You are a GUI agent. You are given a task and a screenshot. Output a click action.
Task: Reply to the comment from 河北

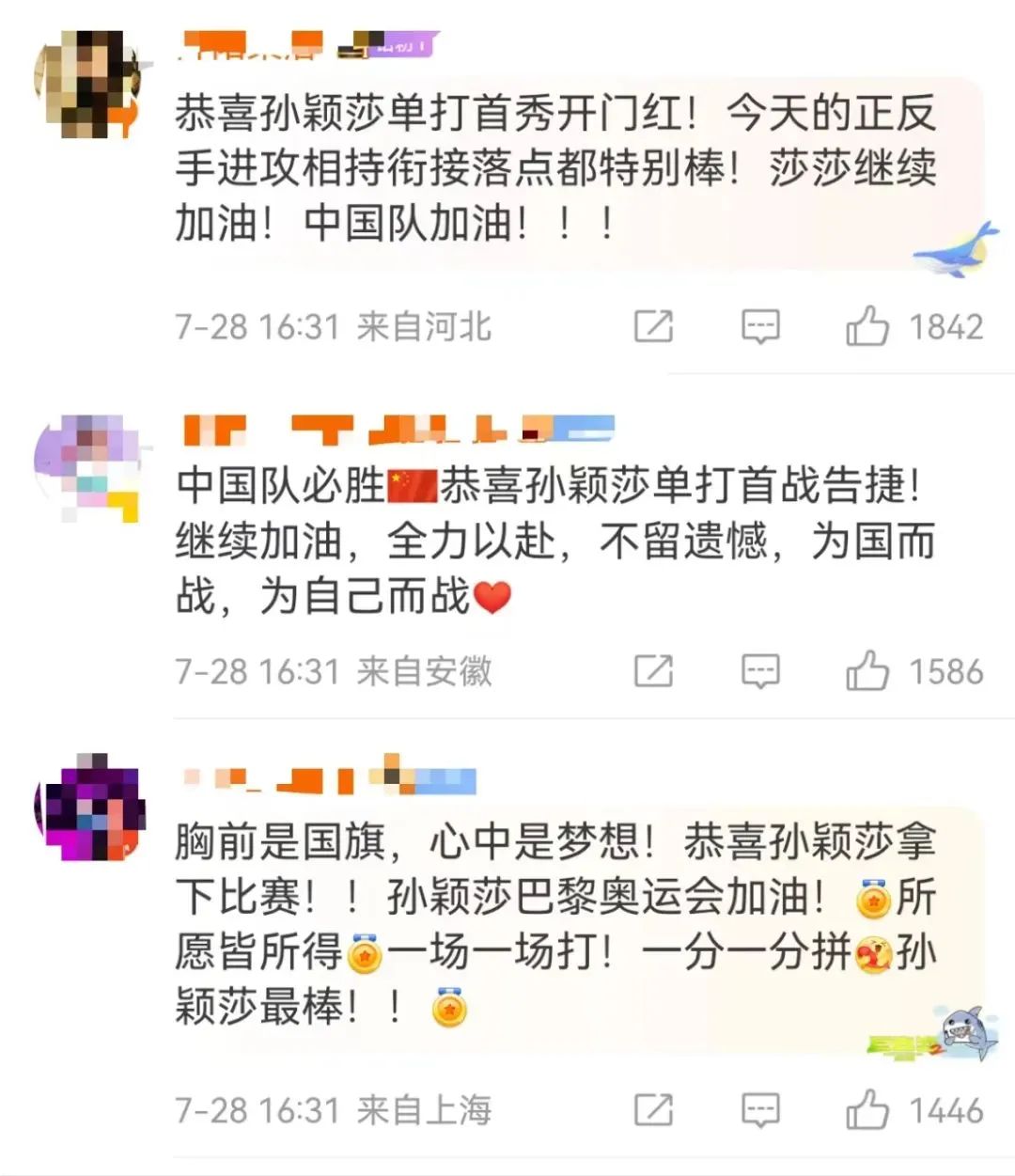point(760,326)
